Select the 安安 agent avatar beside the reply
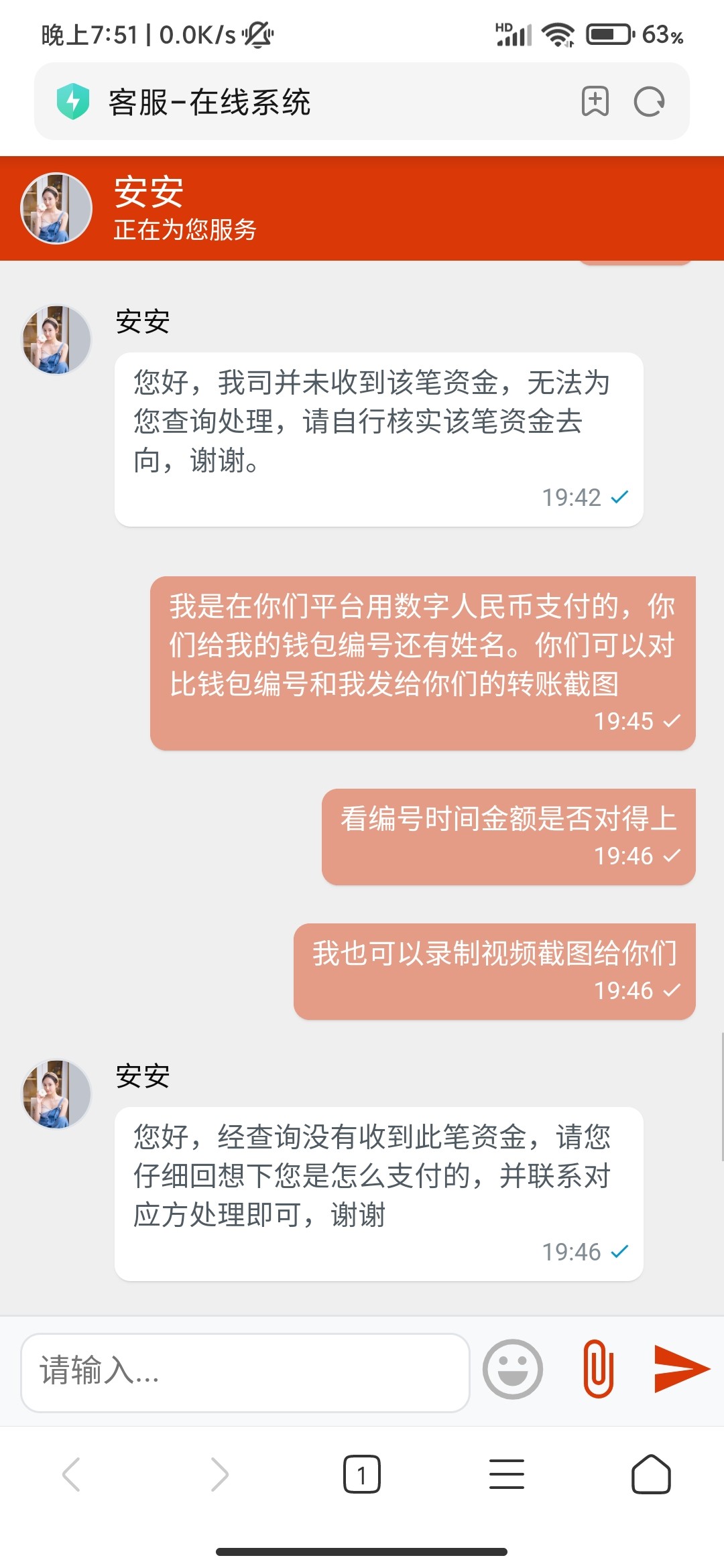Screen dimensions: 724x1568 coord(56,1092)
